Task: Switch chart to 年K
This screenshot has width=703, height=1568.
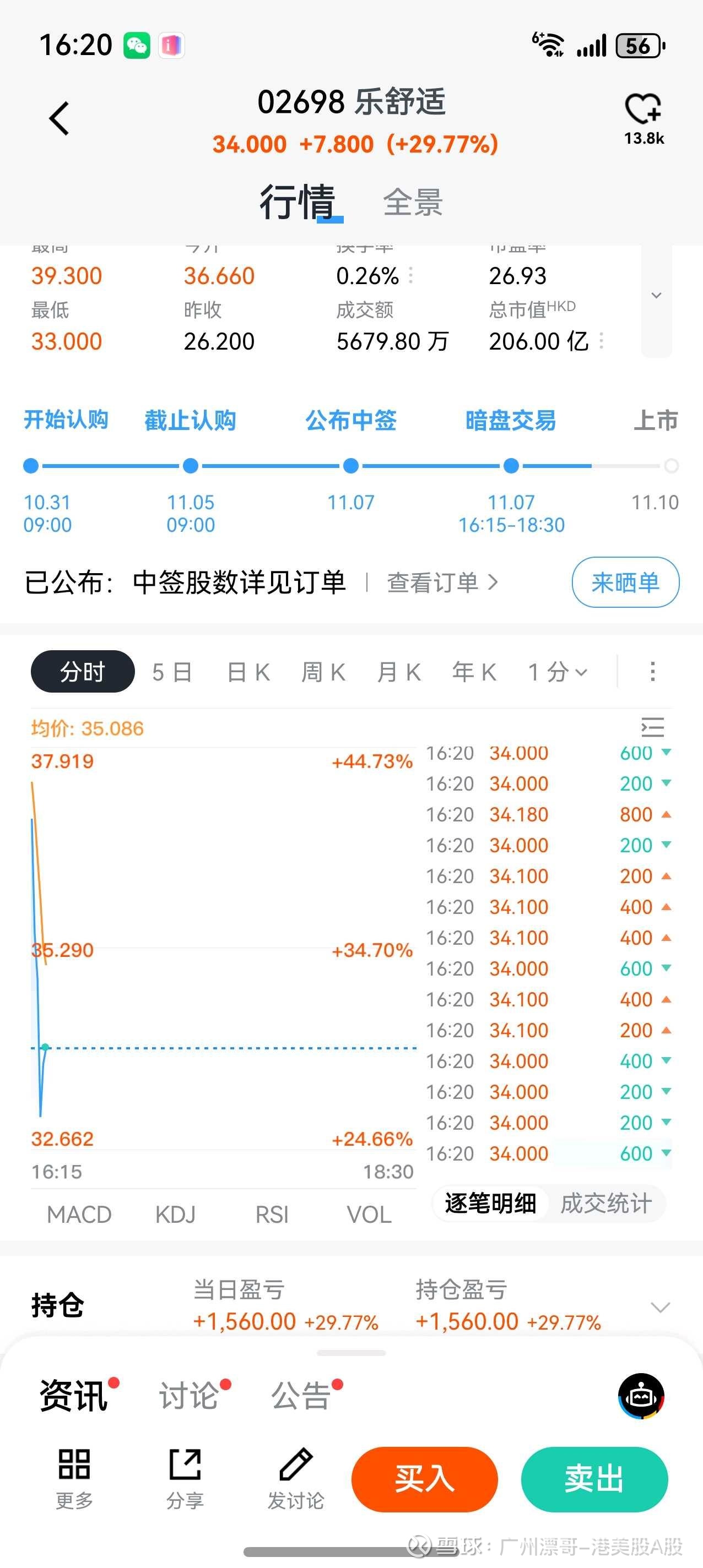Action: (474, 672)
